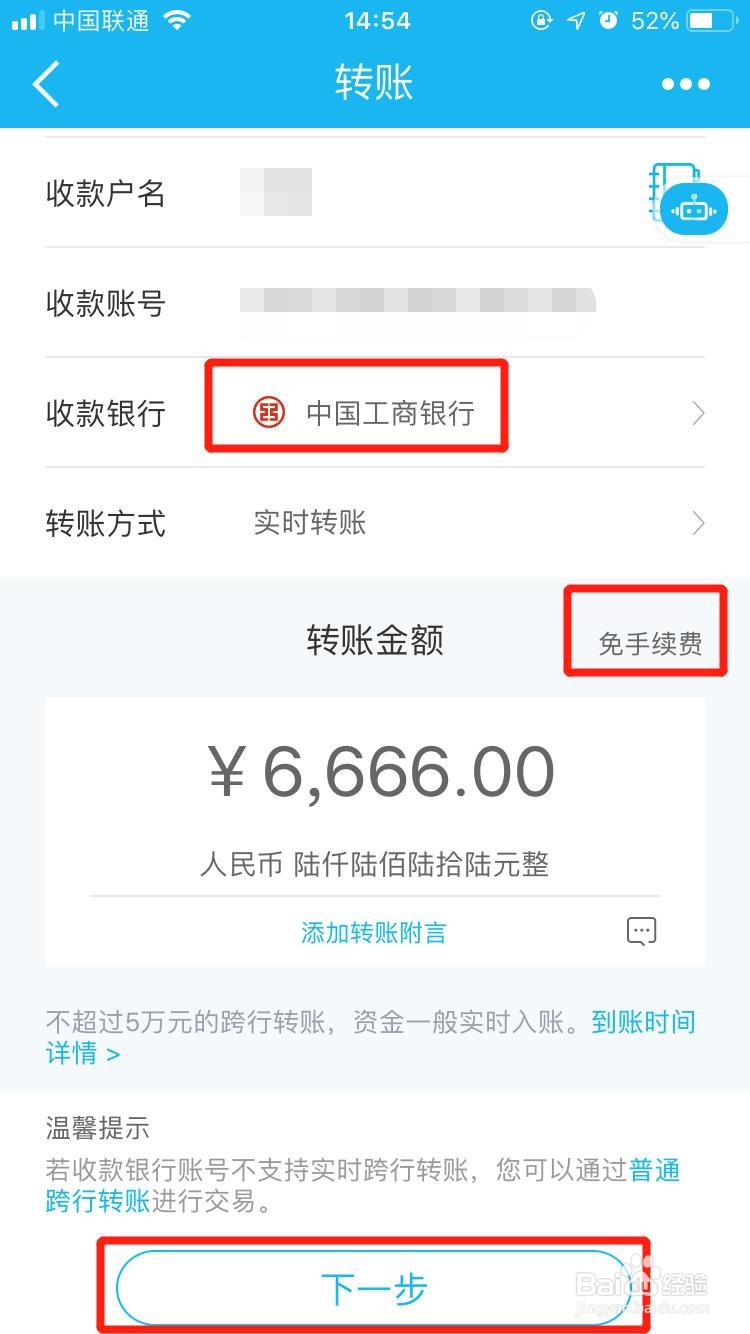Tap the orientation lock icon in status bar
Viewport: 750px width, 1334px height.
tap(540, 20)
